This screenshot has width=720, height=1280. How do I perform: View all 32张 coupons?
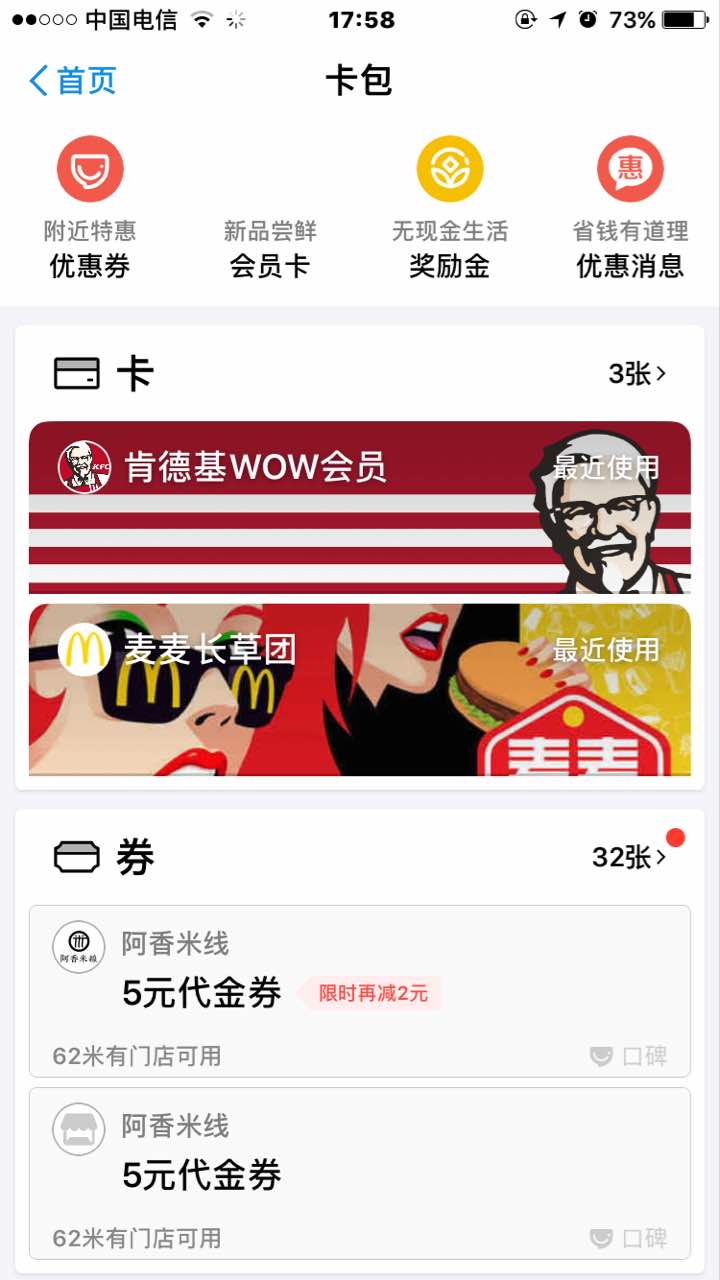[630, 857]
